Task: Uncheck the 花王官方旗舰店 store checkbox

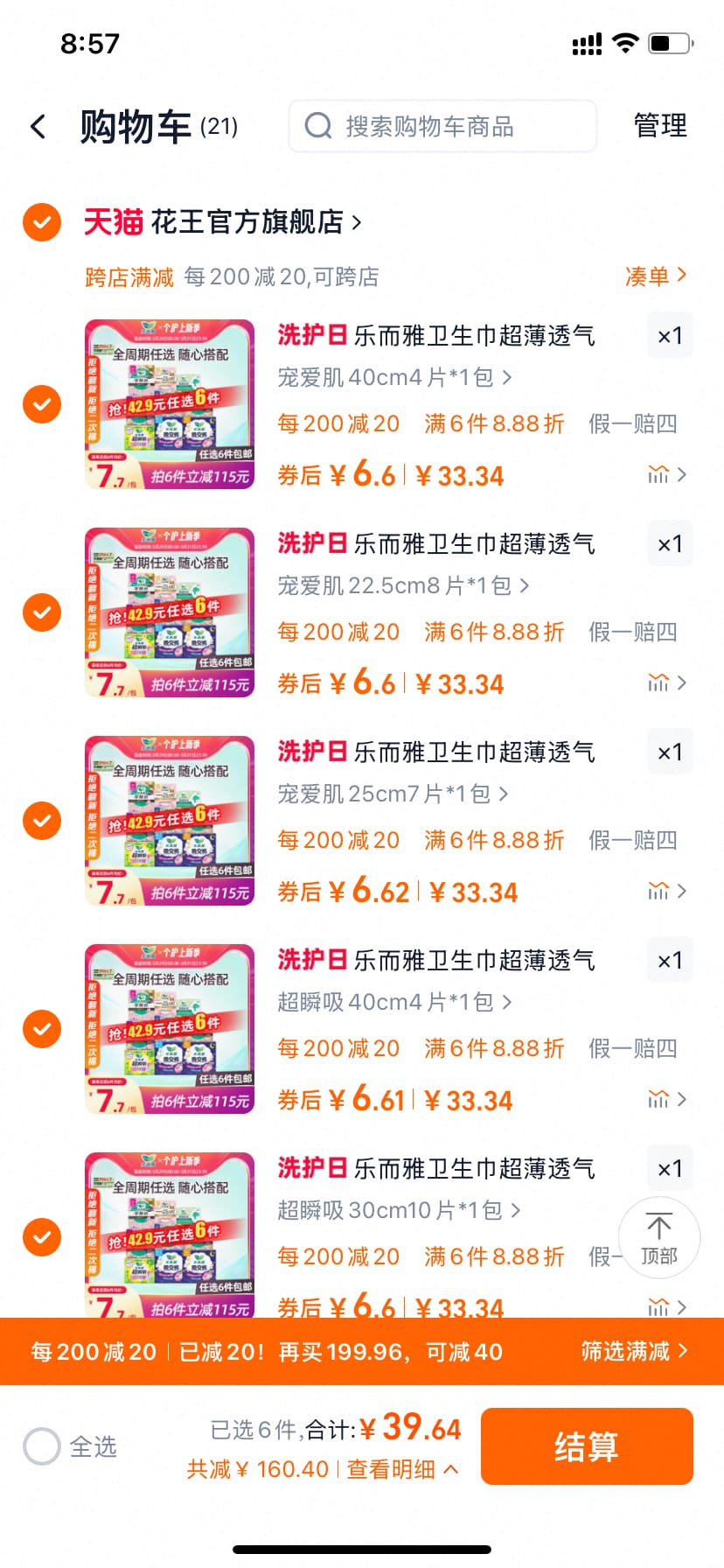Action: coord(42,222)
